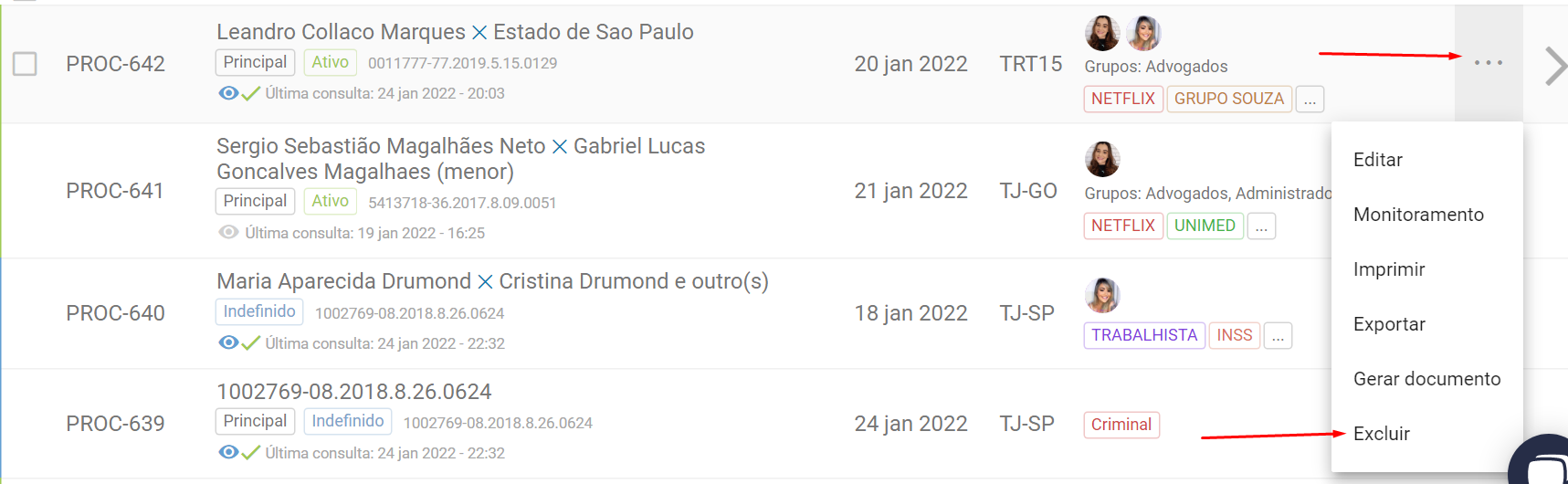Viewport: 1568px width, 484px height.
Task: Show more tags next to INSS
Action: tap(1278, 335)
